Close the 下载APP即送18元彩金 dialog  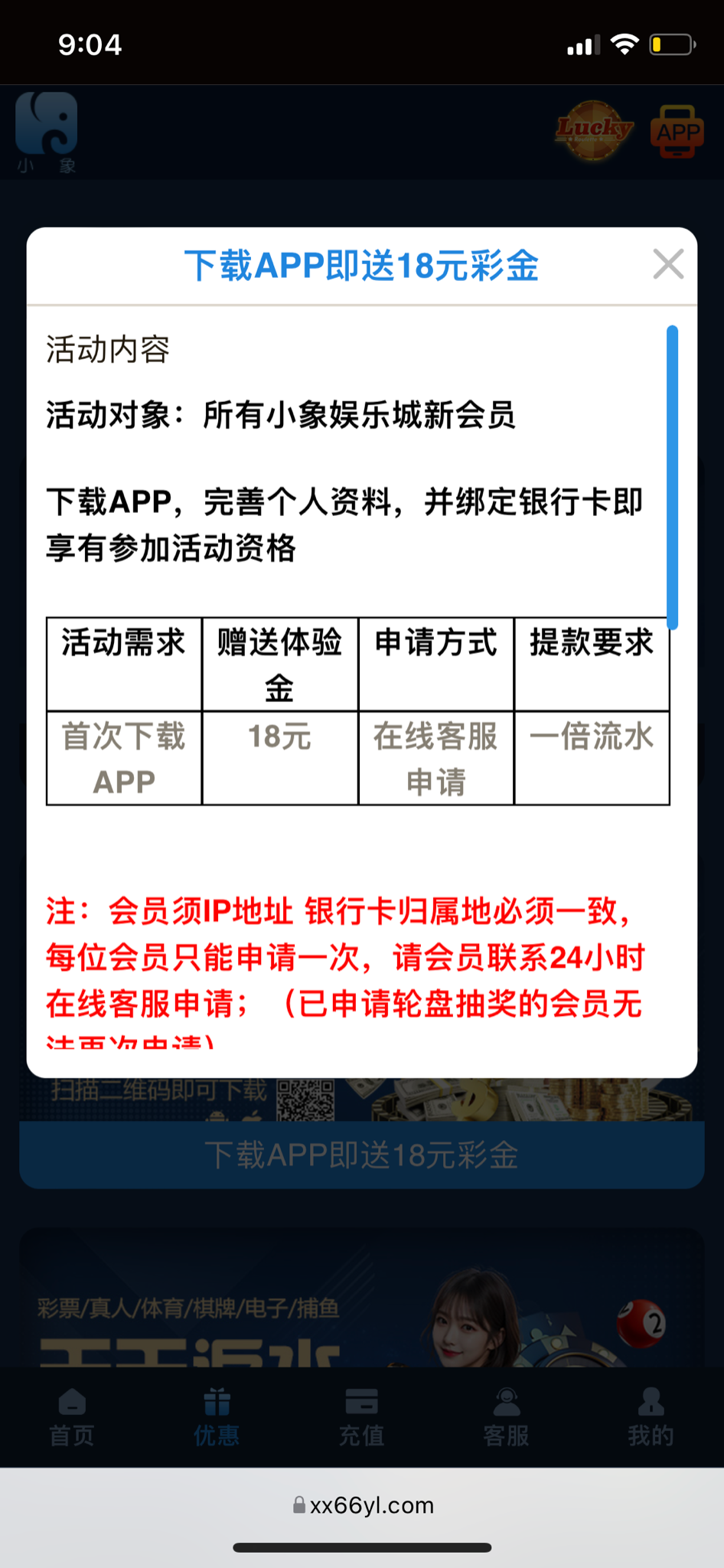pos(668,265)
